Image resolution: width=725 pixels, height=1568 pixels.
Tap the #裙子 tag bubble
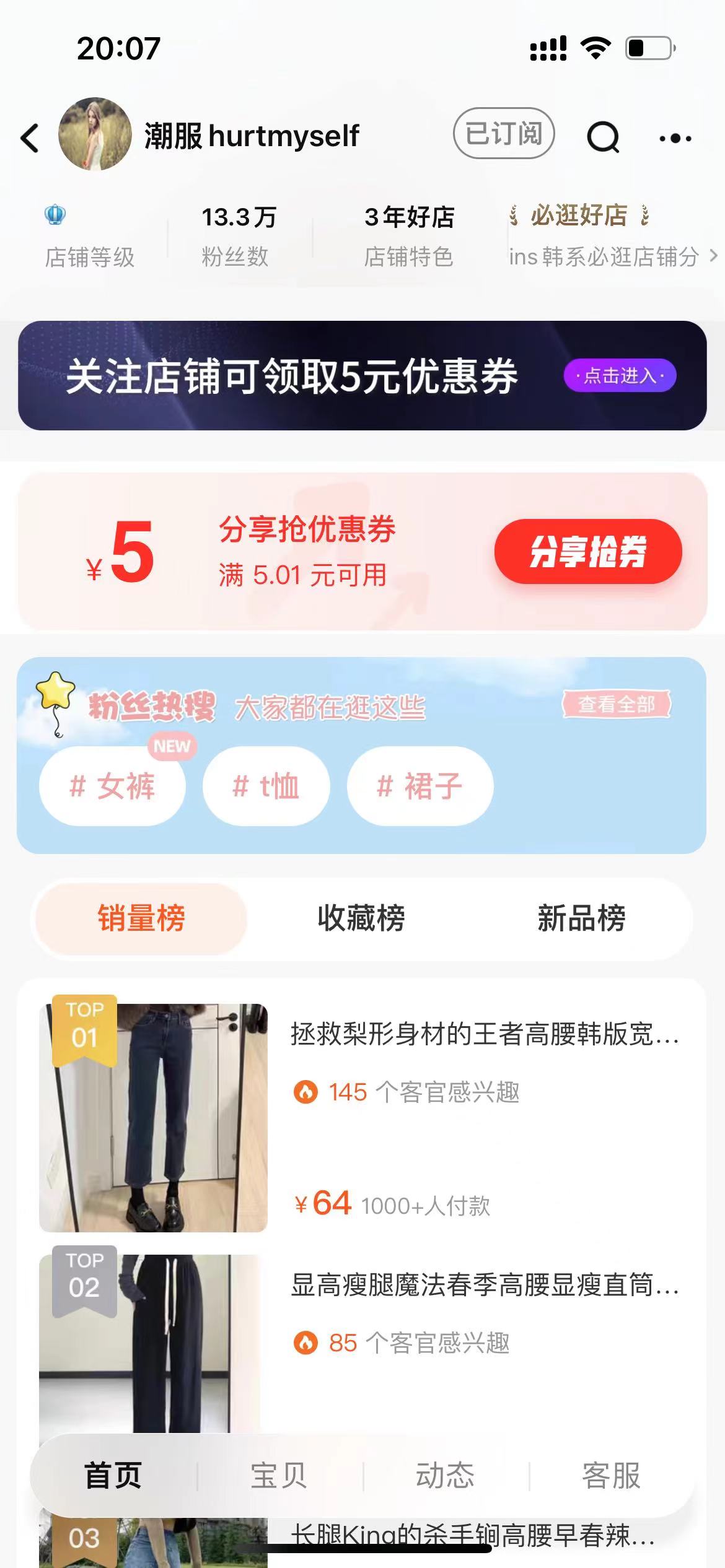point(419,786)
